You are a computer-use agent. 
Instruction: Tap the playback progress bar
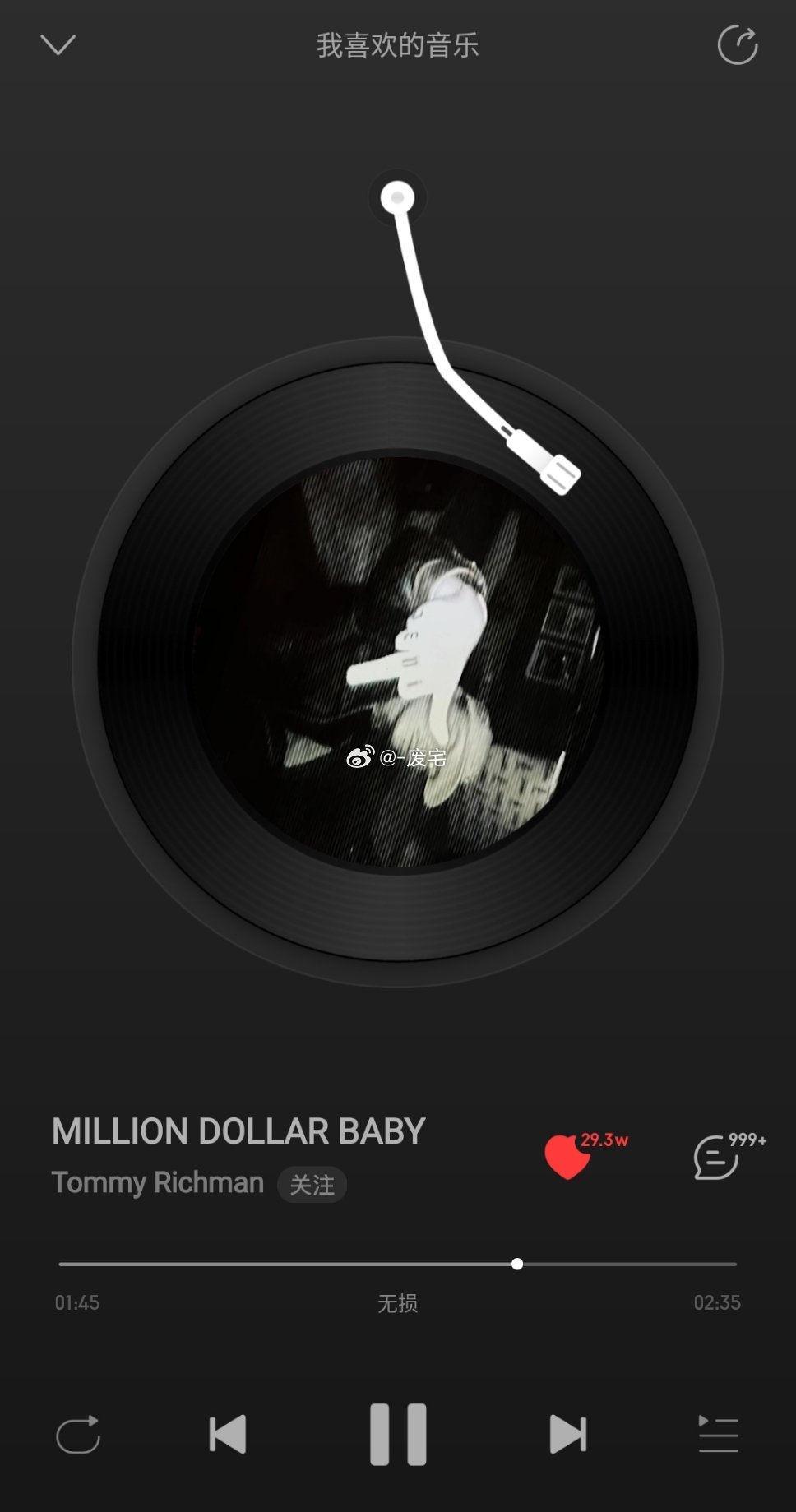pyautogui.click(x=398, y=1264)
